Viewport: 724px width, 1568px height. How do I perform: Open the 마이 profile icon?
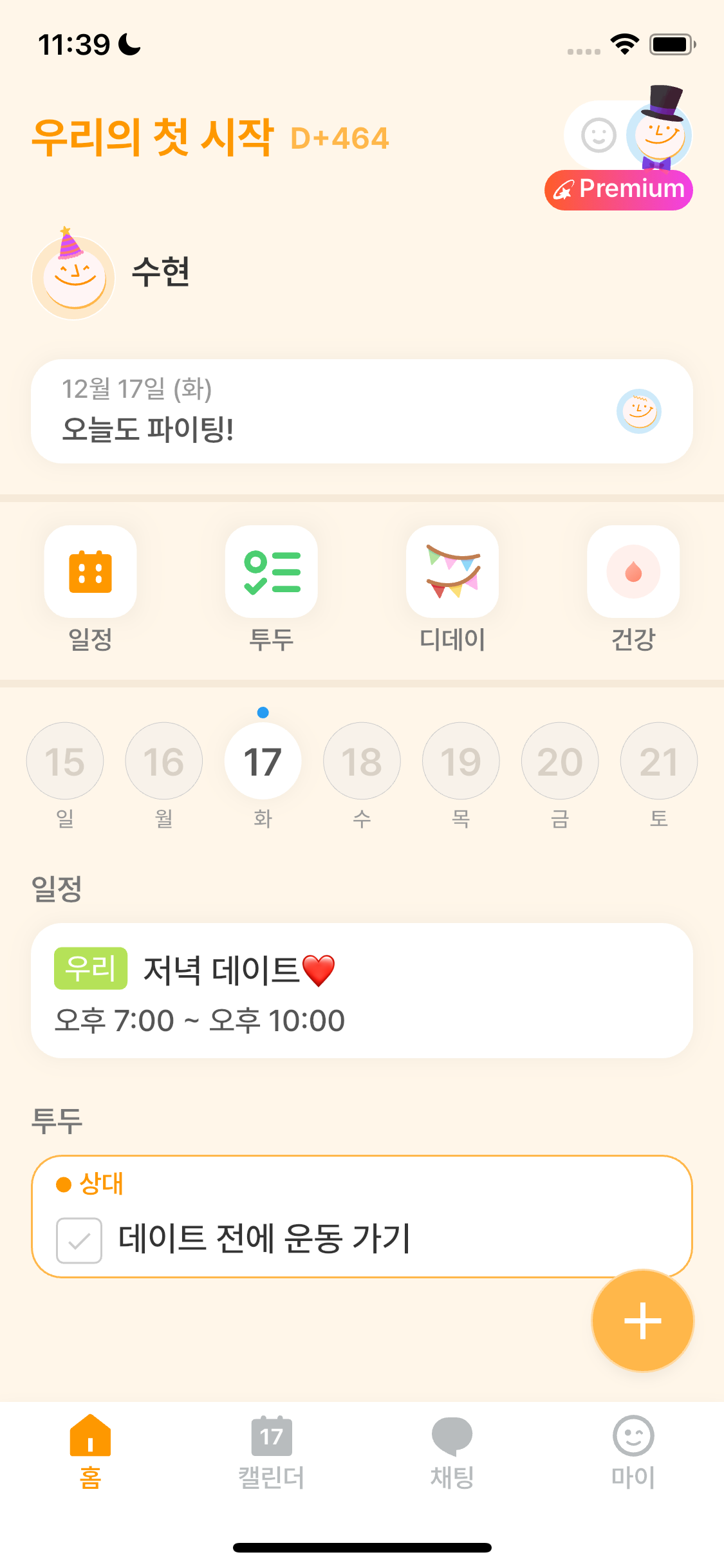pos(633,1437)
